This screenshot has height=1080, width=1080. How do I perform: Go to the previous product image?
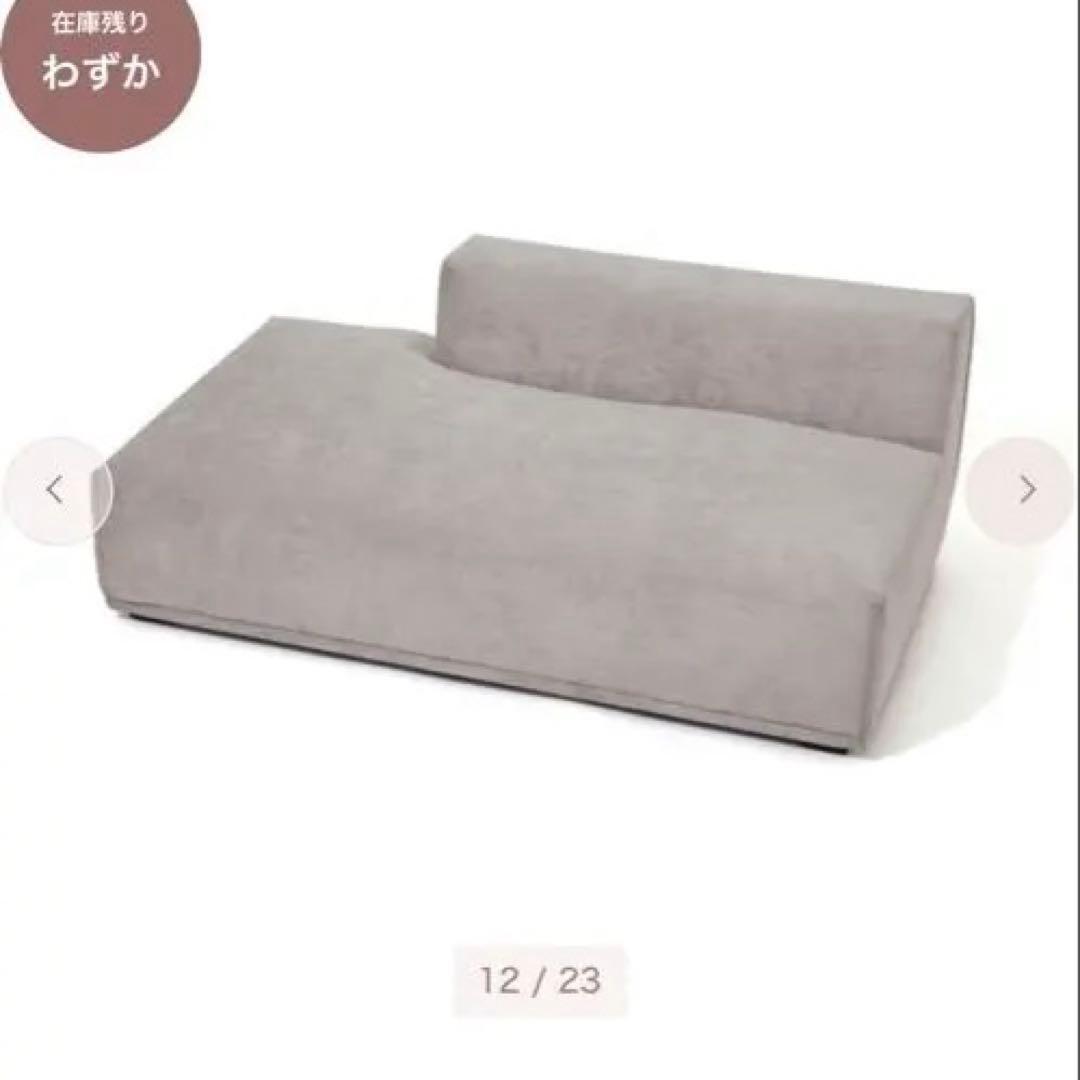[x=56, y=490]
